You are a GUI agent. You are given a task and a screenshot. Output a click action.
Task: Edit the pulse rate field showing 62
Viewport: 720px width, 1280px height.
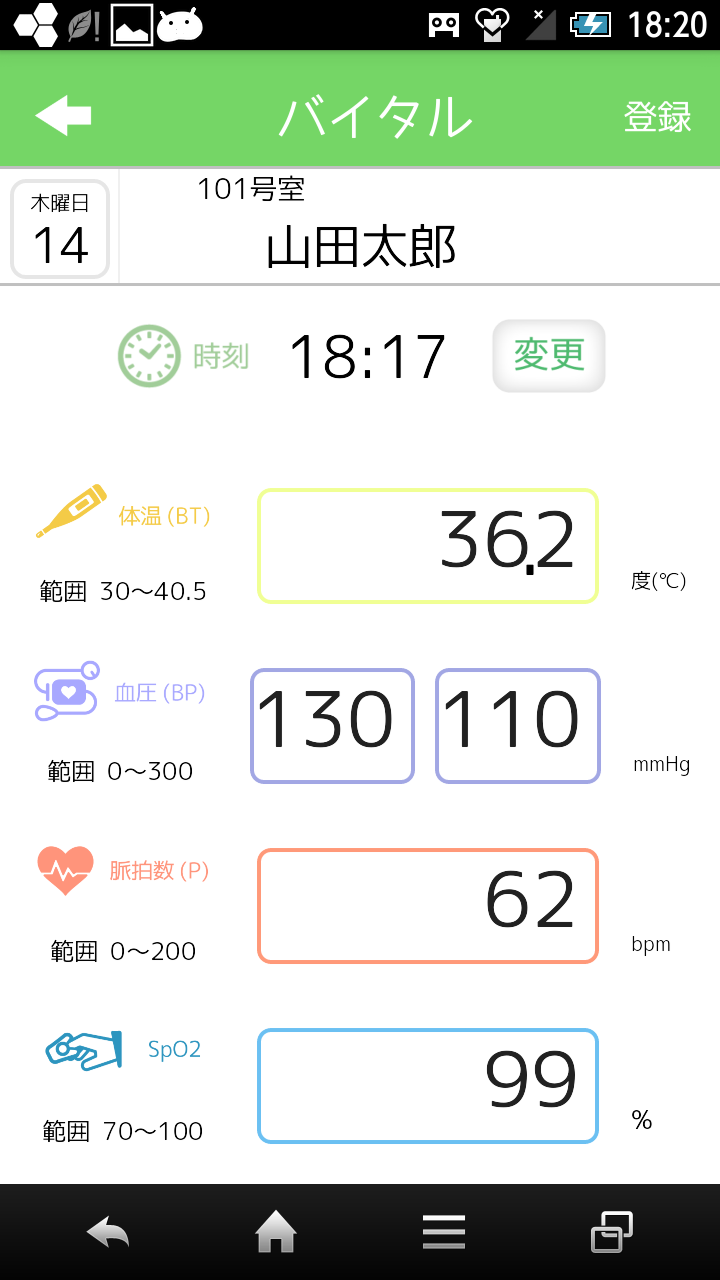pos(428,905)
